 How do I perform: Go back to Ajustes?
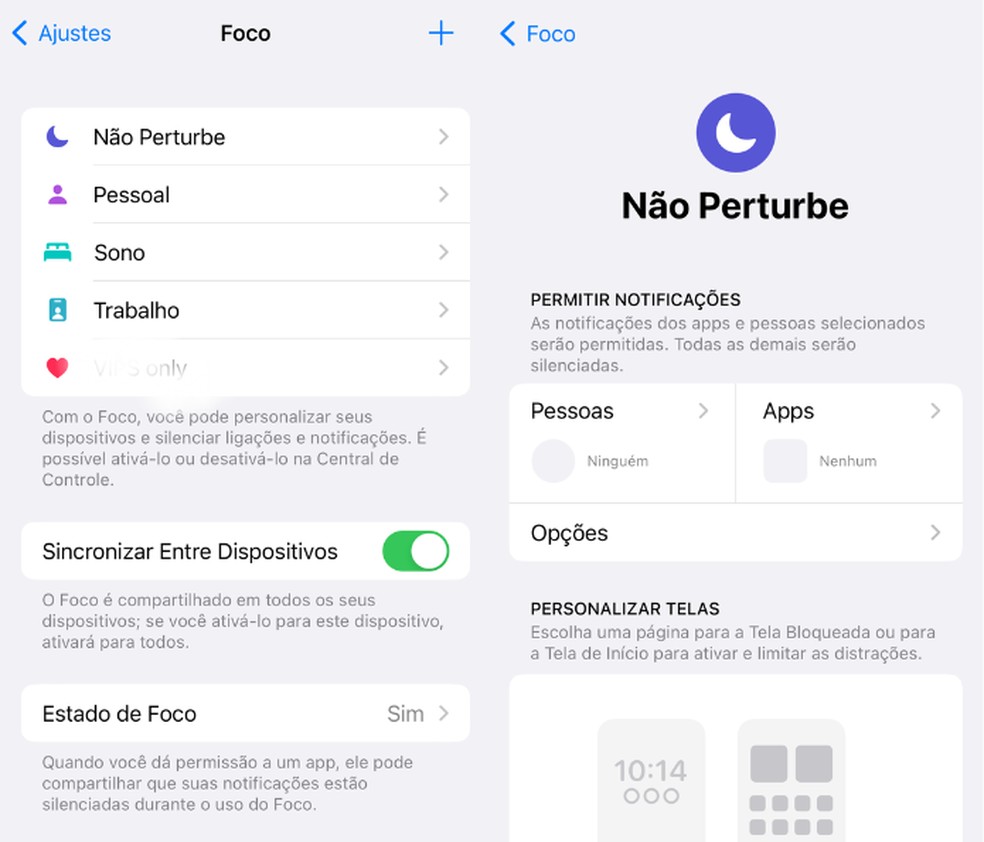[61, 34]
